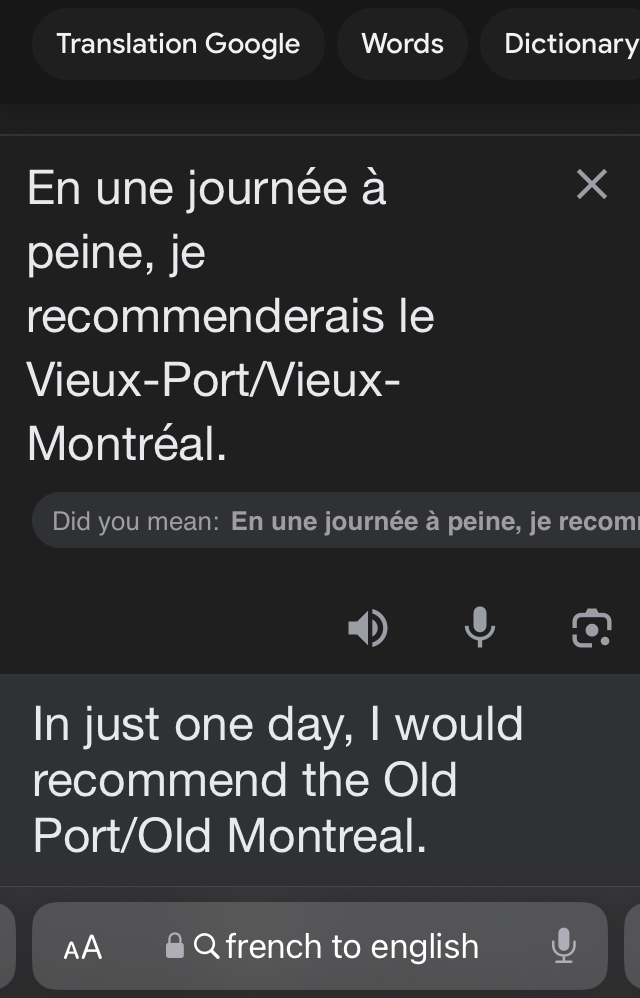Open the Words chip

point(403,44)
